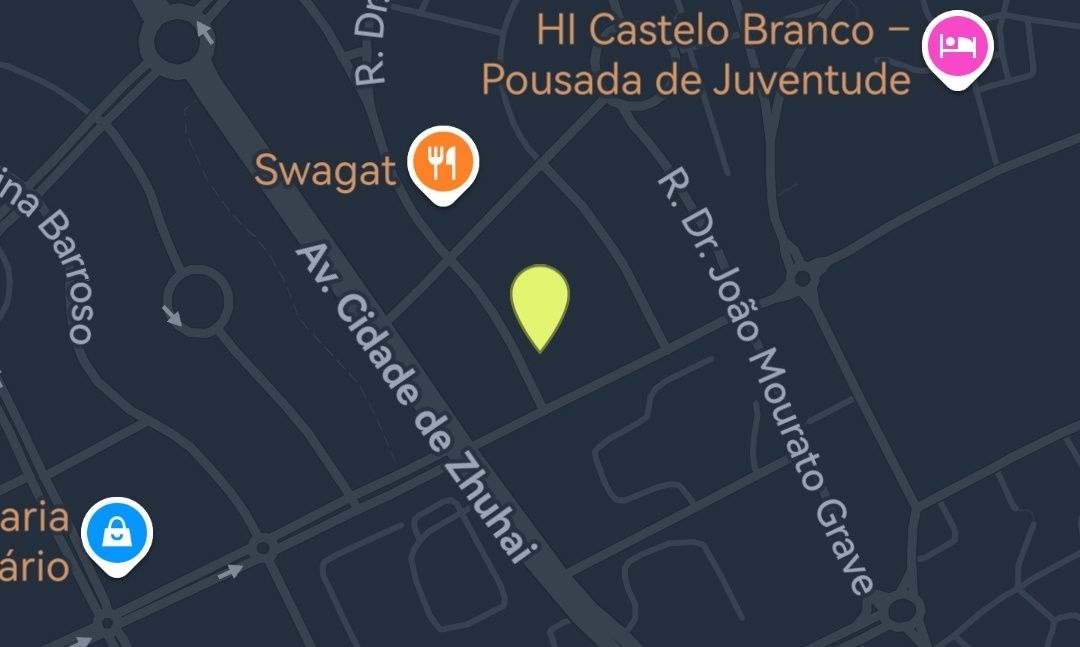The width and height of the screenshot is (1080, 647).
Task: Select the HI Castelo Branco hostel pin
Action: [x=958, y=47]
